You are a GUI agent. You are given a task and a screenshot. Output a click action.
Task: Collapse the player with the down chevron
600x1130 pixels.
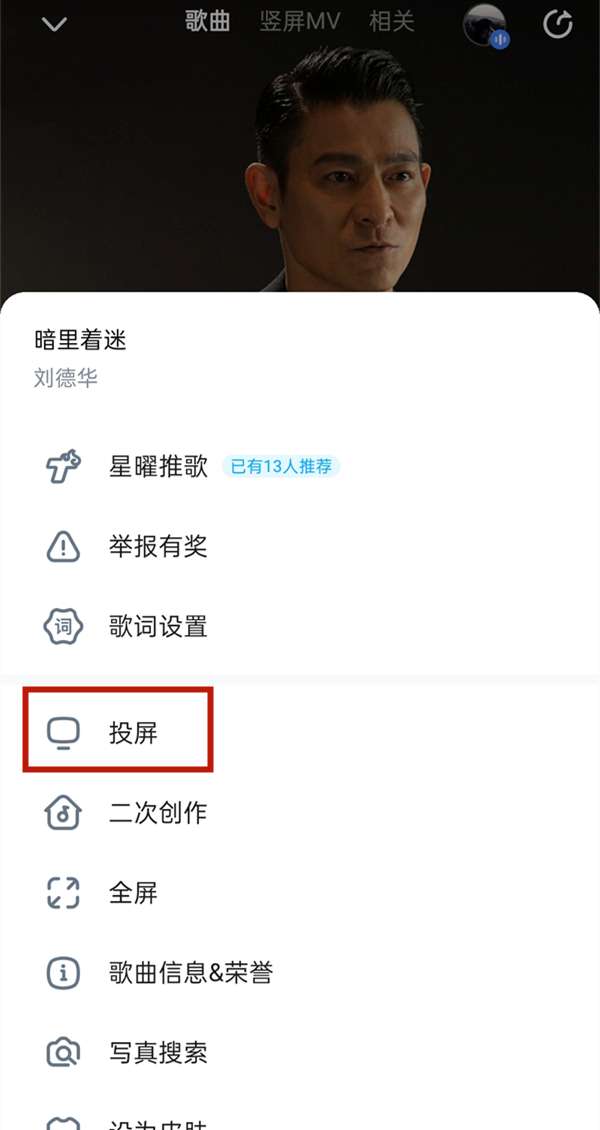(x=54, y=24)
